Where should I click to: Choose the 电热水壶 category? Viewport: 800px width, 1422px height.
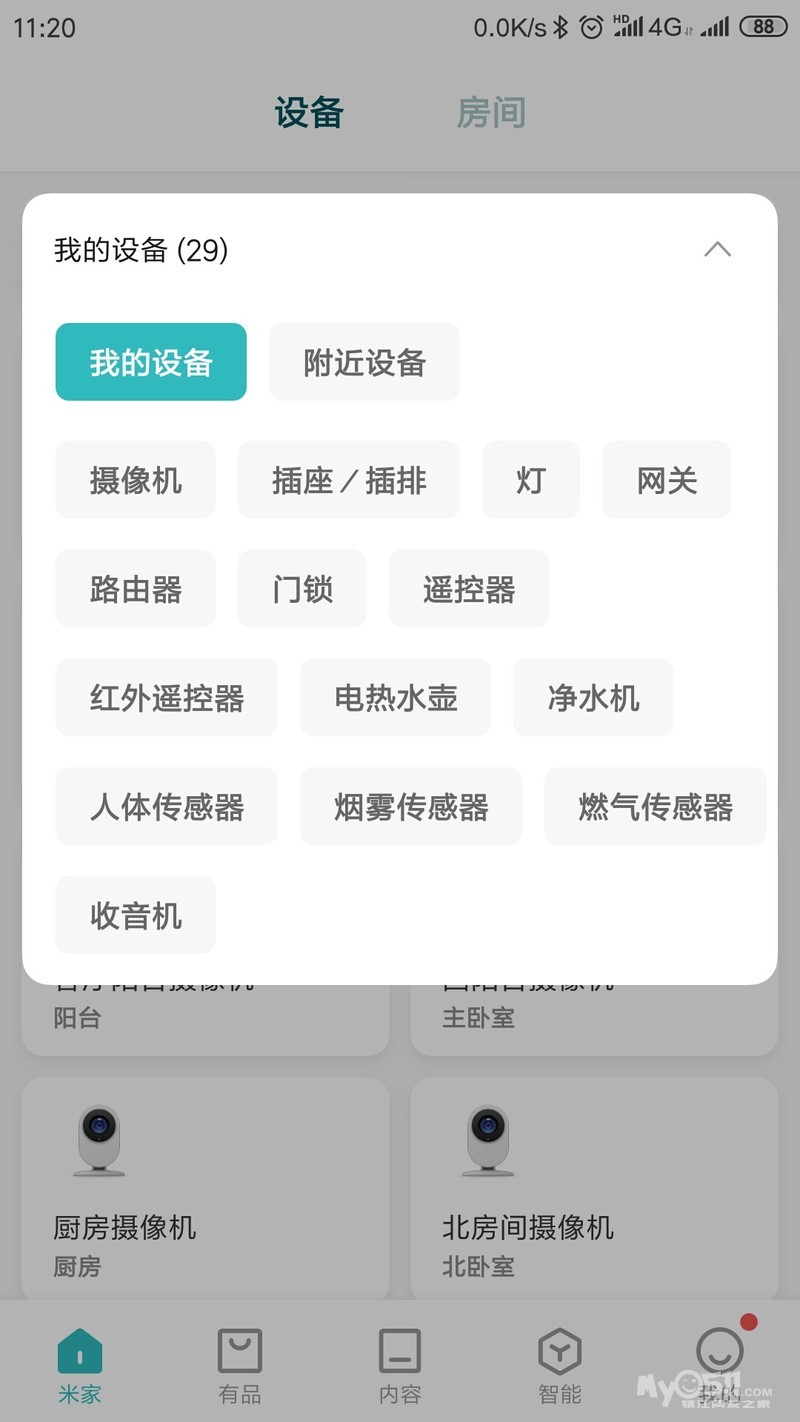tap(395, 698)
